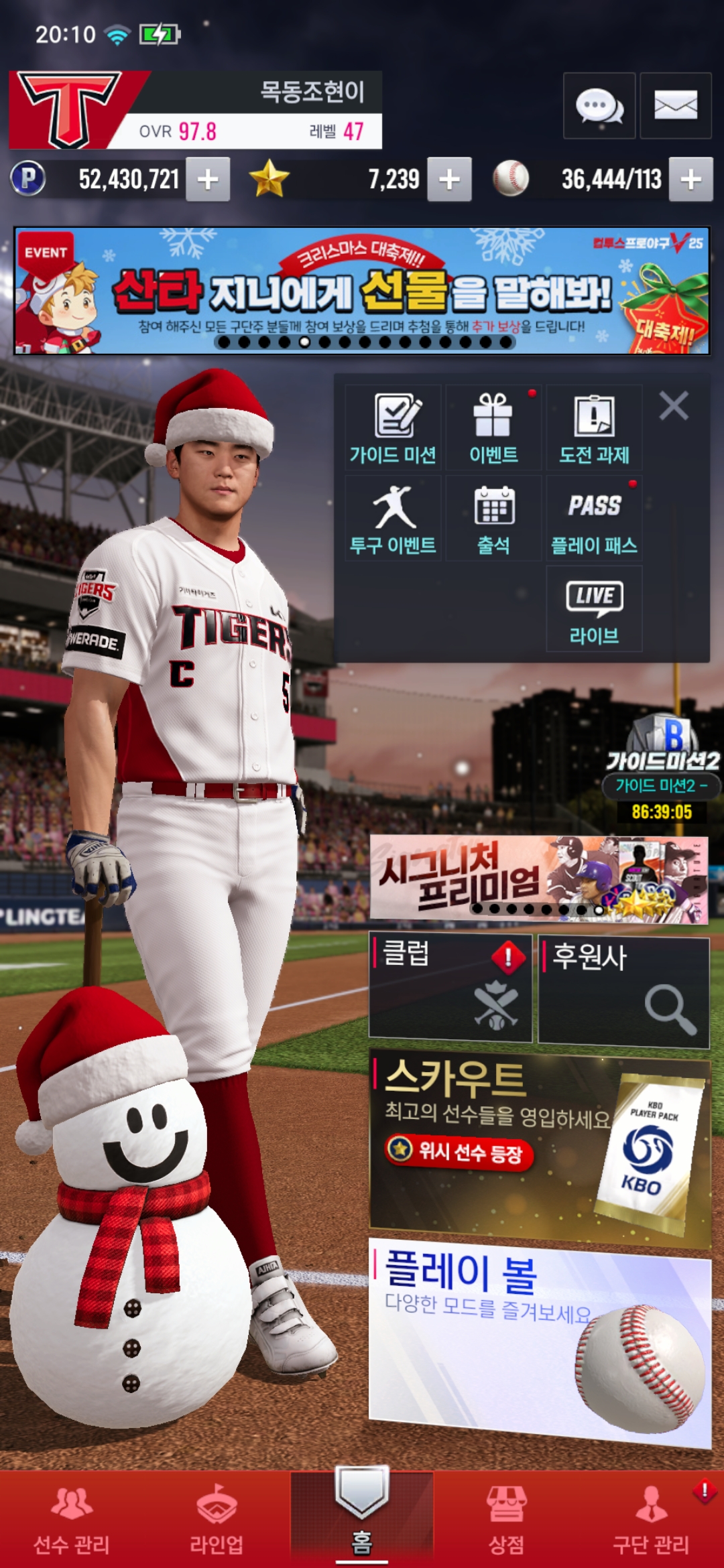This screenshot has height=1568, width=724.
Task: Add more stars with plus button
Action: click(x=449, y=180)
